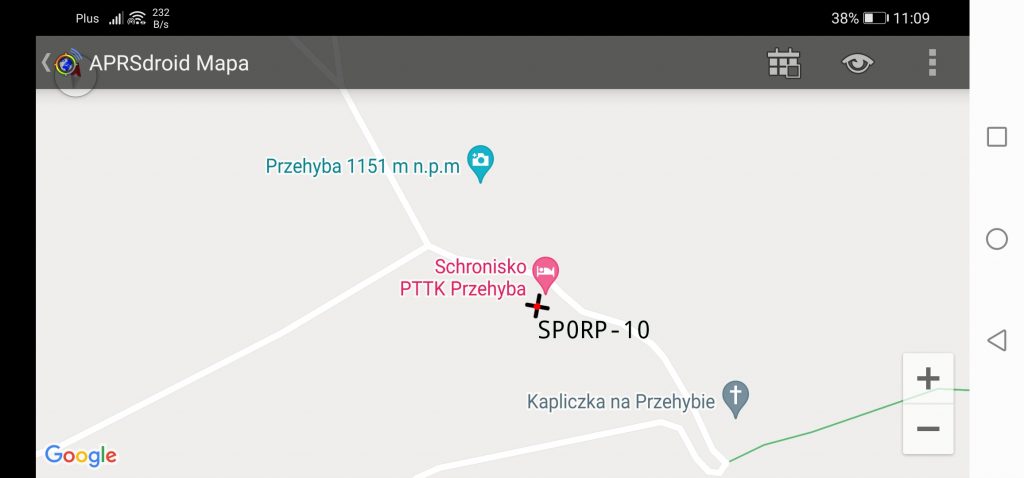Screen dimensions: 1024x478
Task: Tap the system home button
Action: coord(996,239)
